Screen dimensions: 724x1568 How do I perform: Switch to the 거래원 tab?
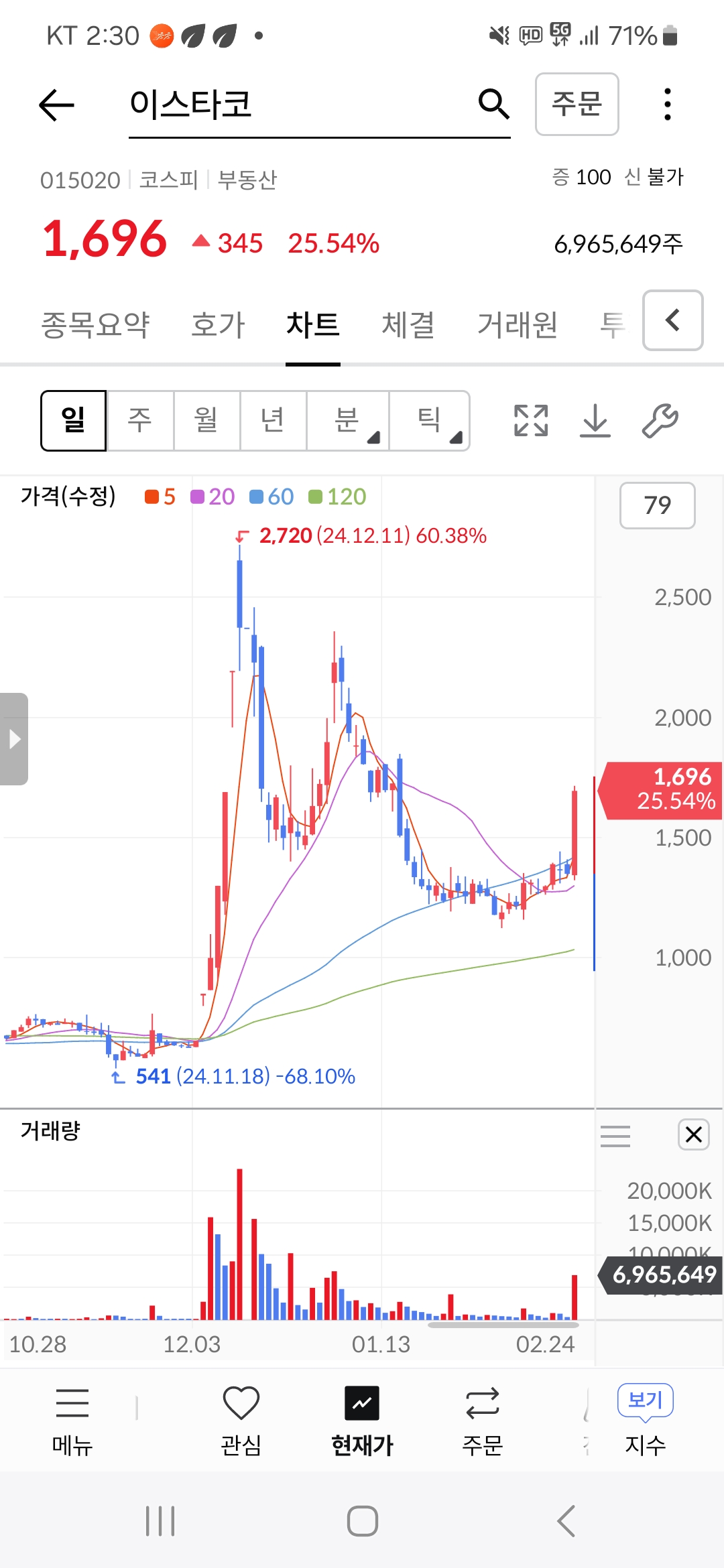[517, 325]
